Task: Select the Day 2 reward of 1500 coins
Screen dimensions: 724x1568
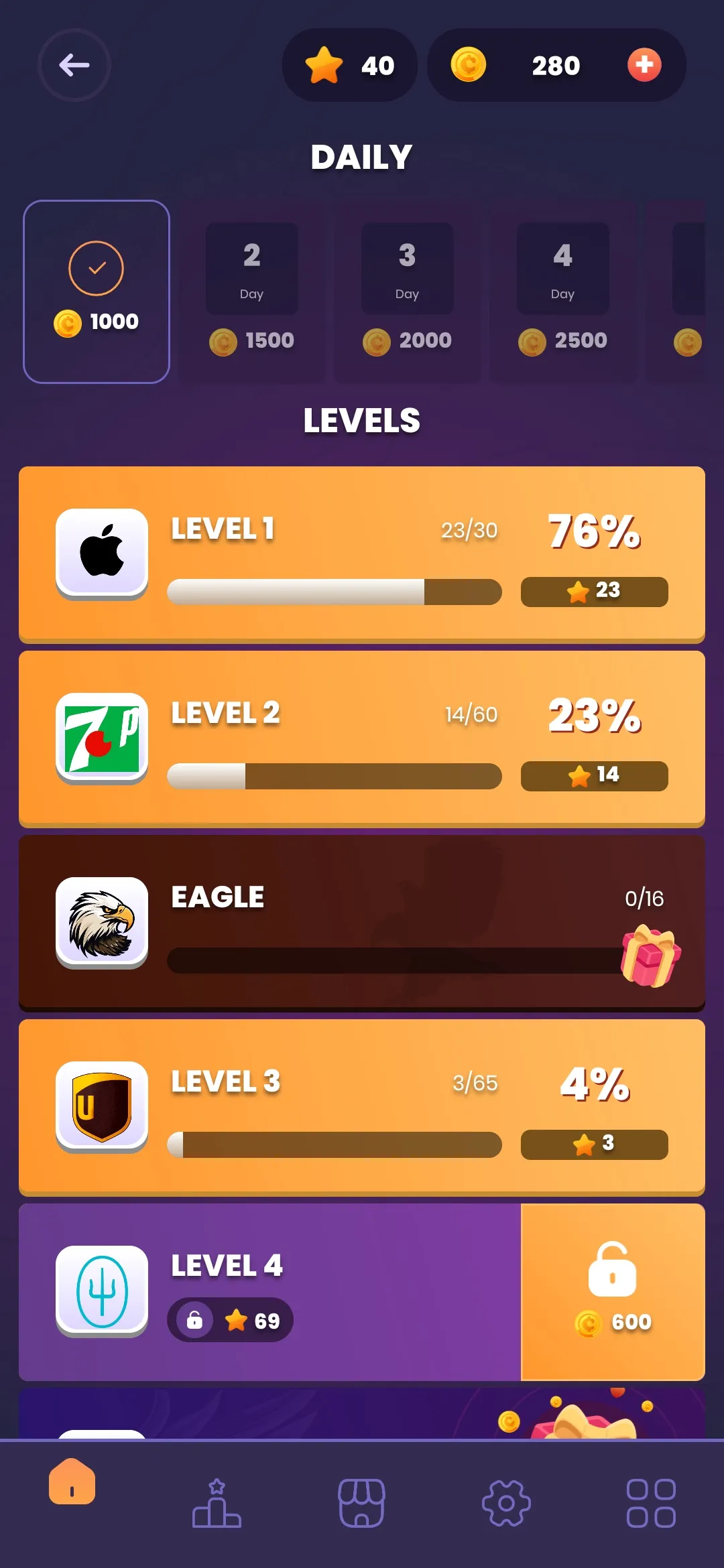Action: [251, 291]
